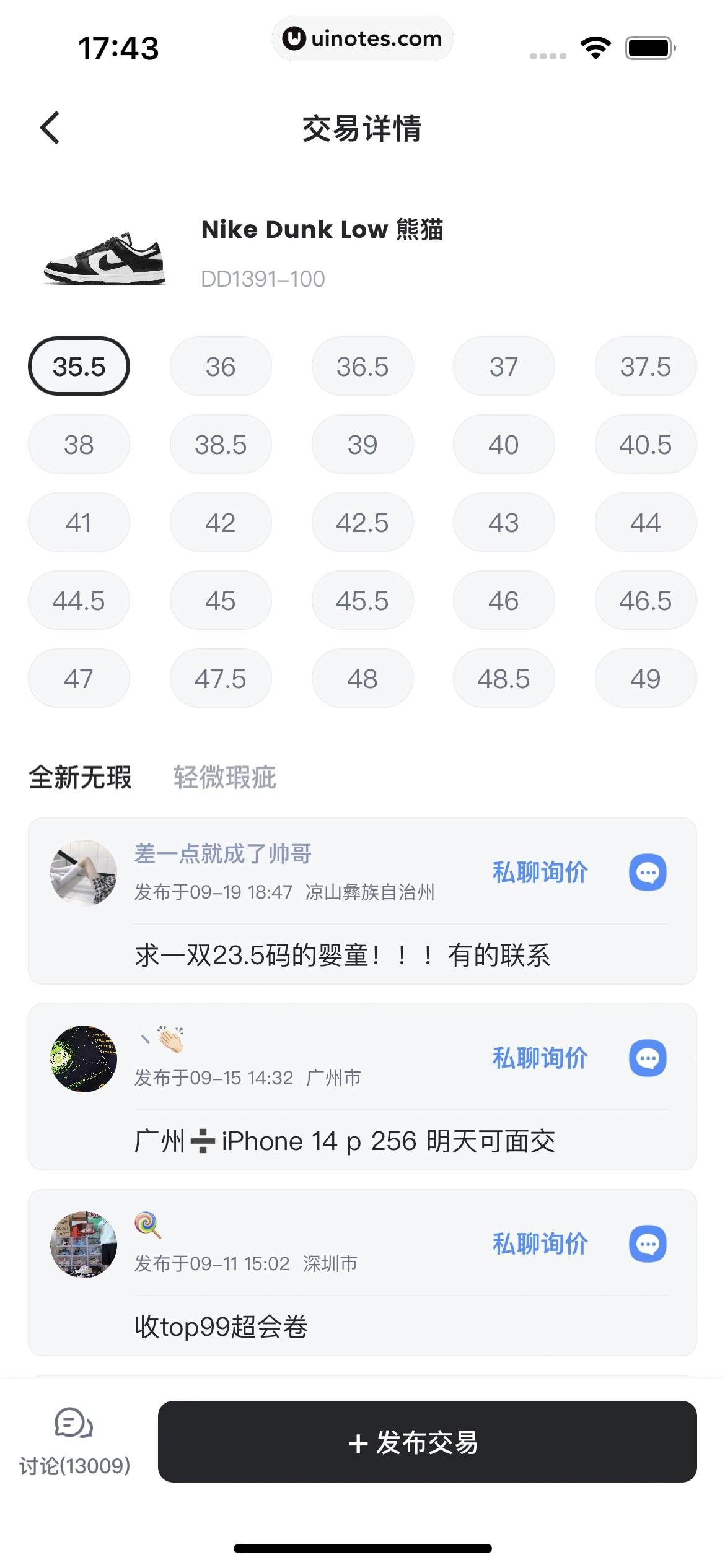Select size 47
Viewport: 725px width, 1568px height.
click(x=79, y=679)
